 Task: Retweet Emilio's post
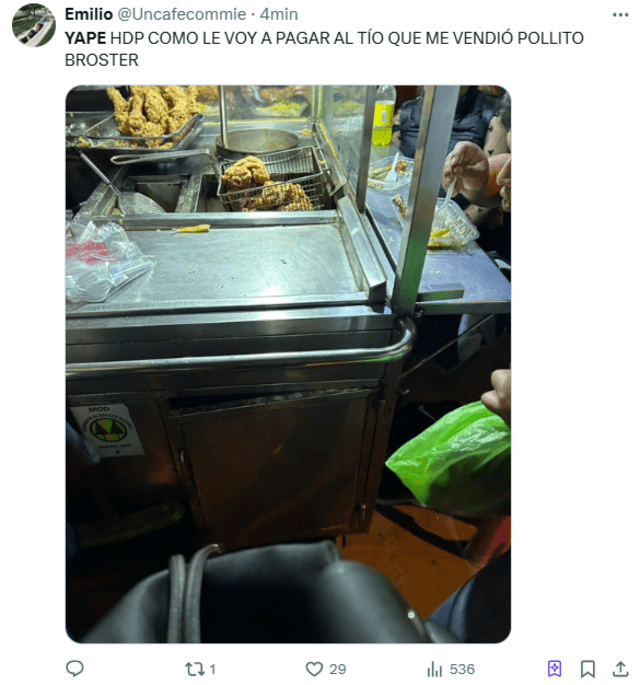pyautogui.click(x=194, y=669)
